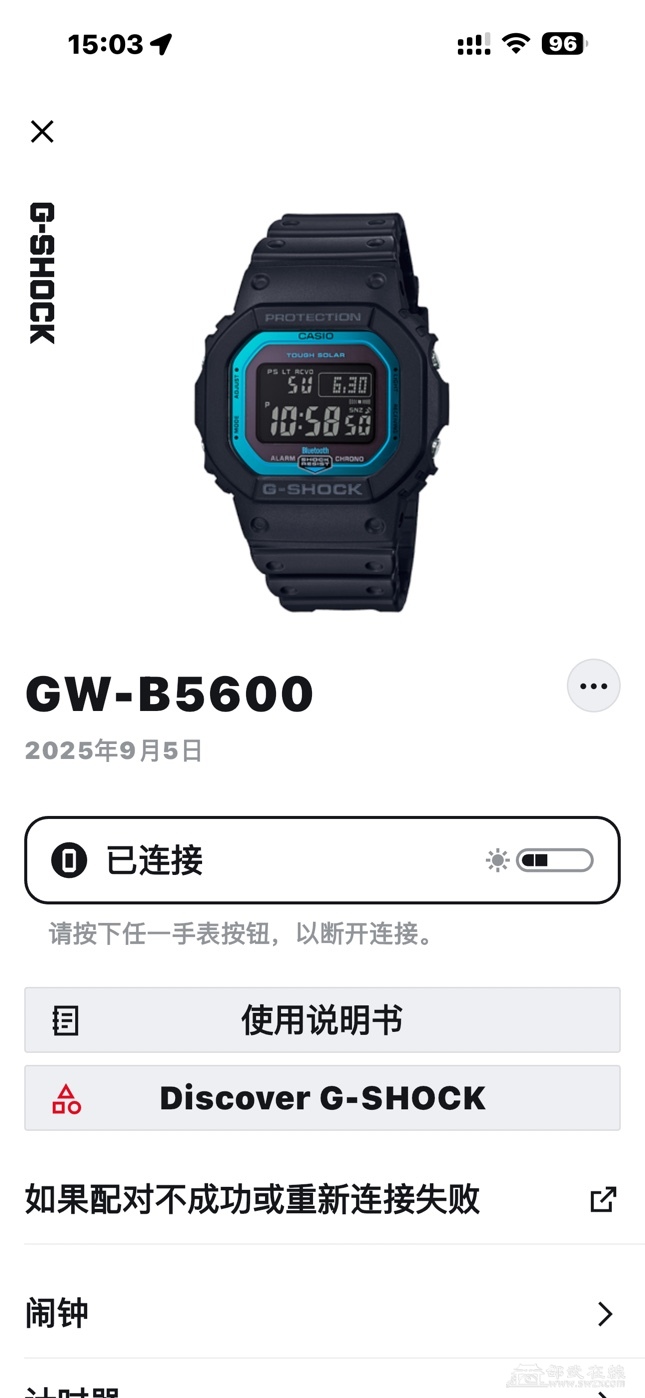Close the watch detail screen
The width and height of the screenshot is (645, 1398).
42,131
